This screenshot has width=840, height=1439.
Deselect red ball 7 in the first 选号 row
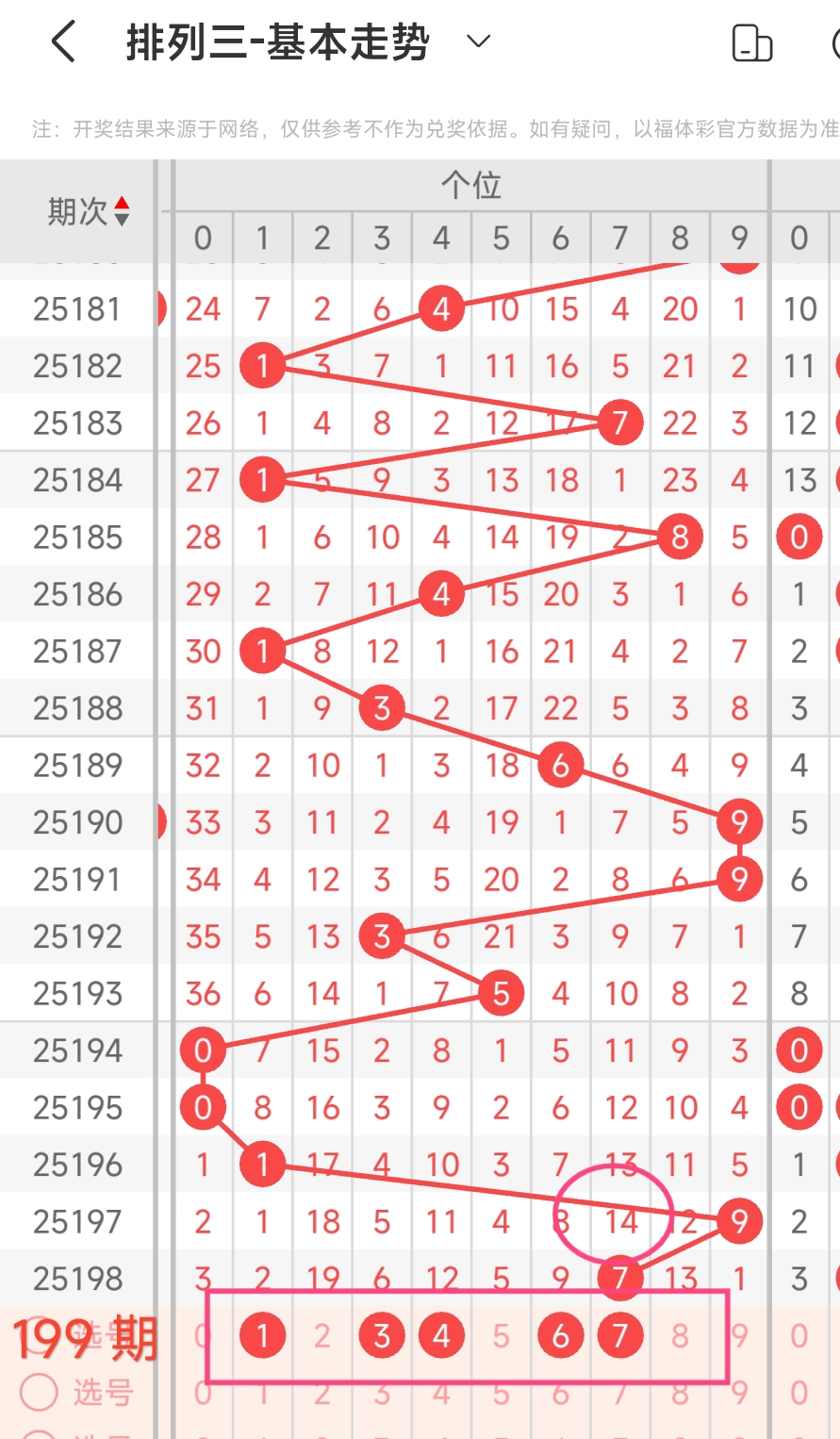click(619, 1335)
